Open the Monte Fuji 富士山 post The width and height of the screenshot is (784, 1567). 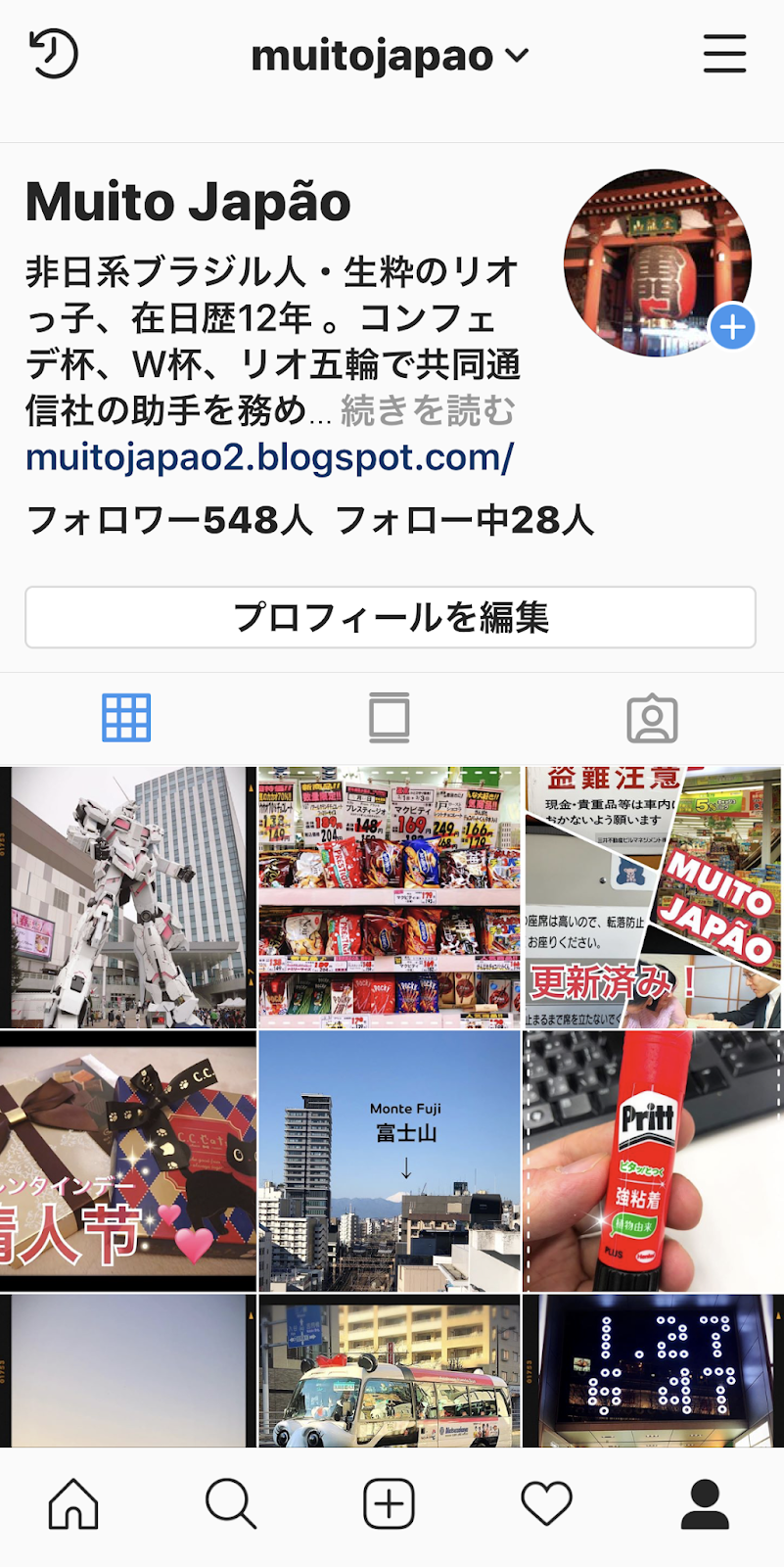[390, 1161]
